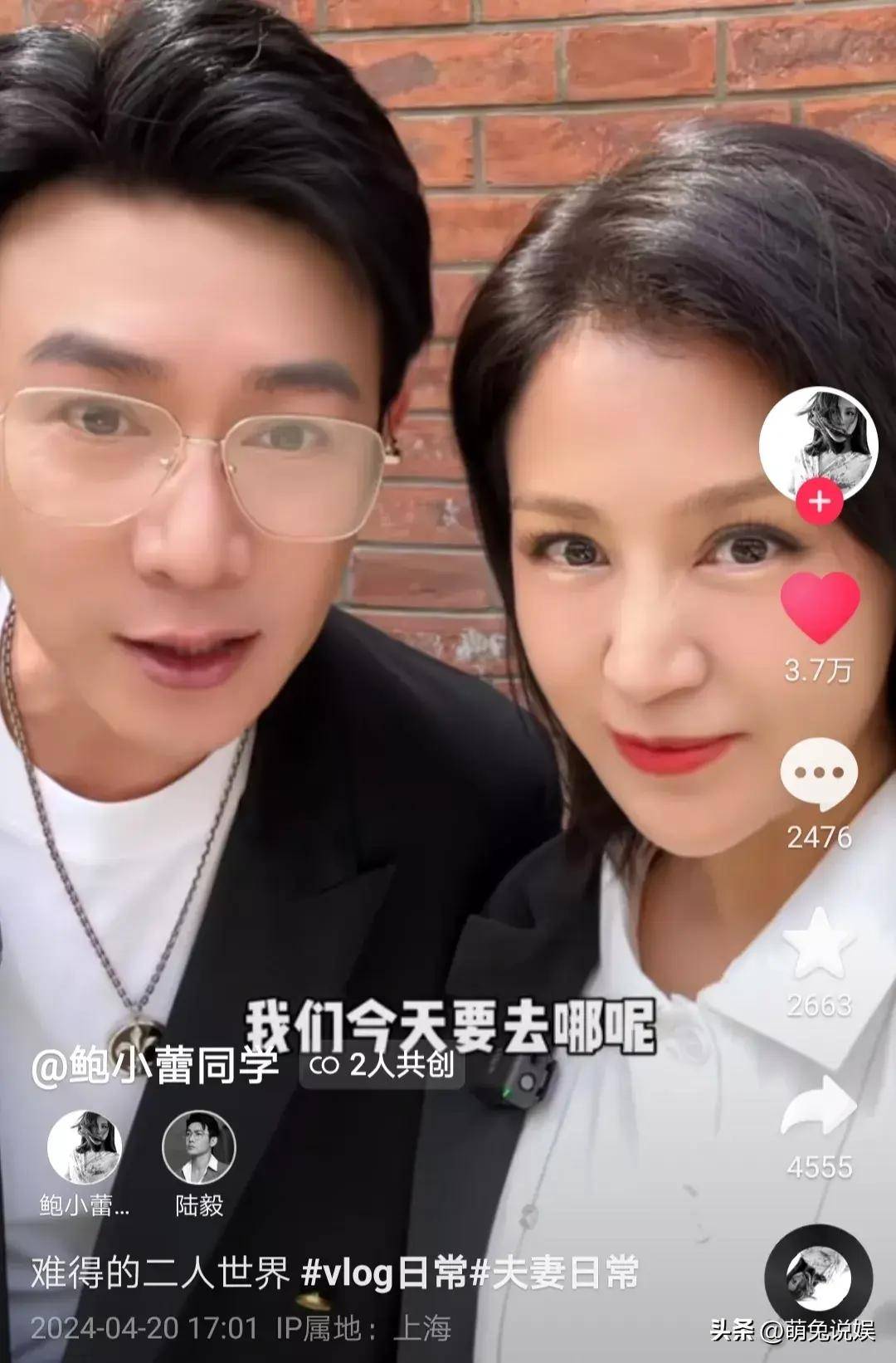Like this video with the heart icon

(x=820, y=608)
